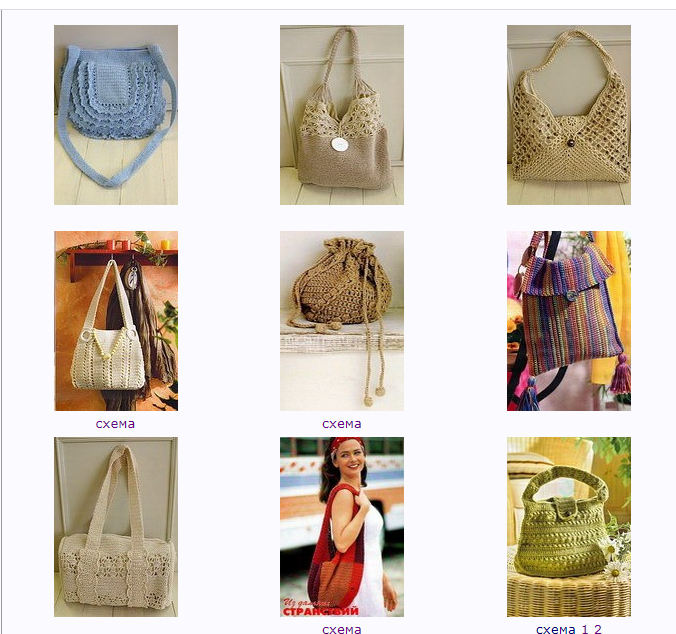View the beige macrame lattice bag photo

coord(568,115)
